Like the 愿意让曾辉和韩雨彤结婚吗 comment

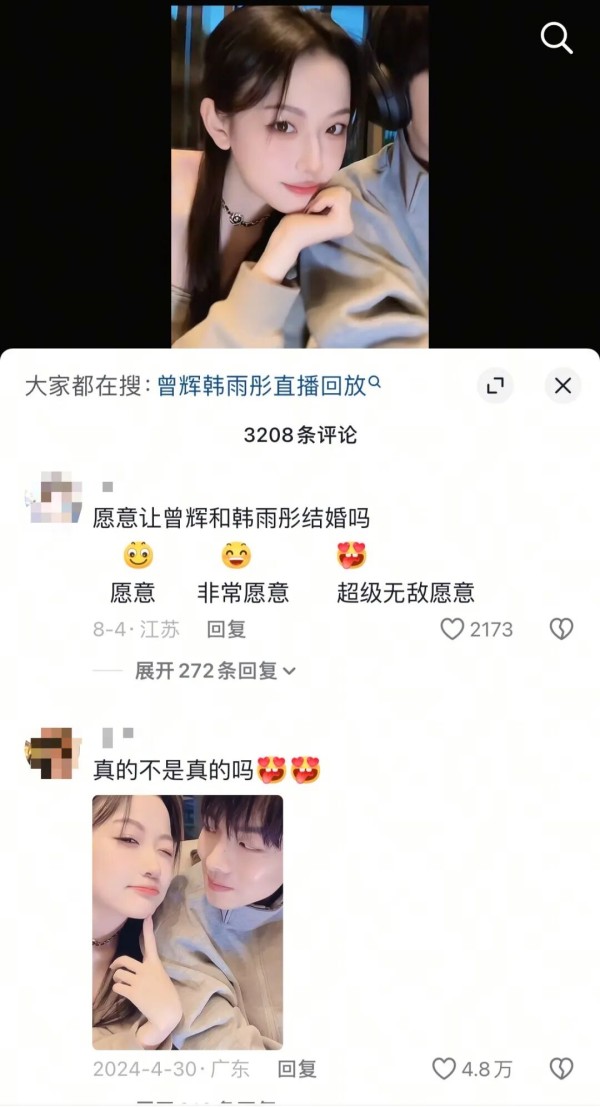[453, 629]
